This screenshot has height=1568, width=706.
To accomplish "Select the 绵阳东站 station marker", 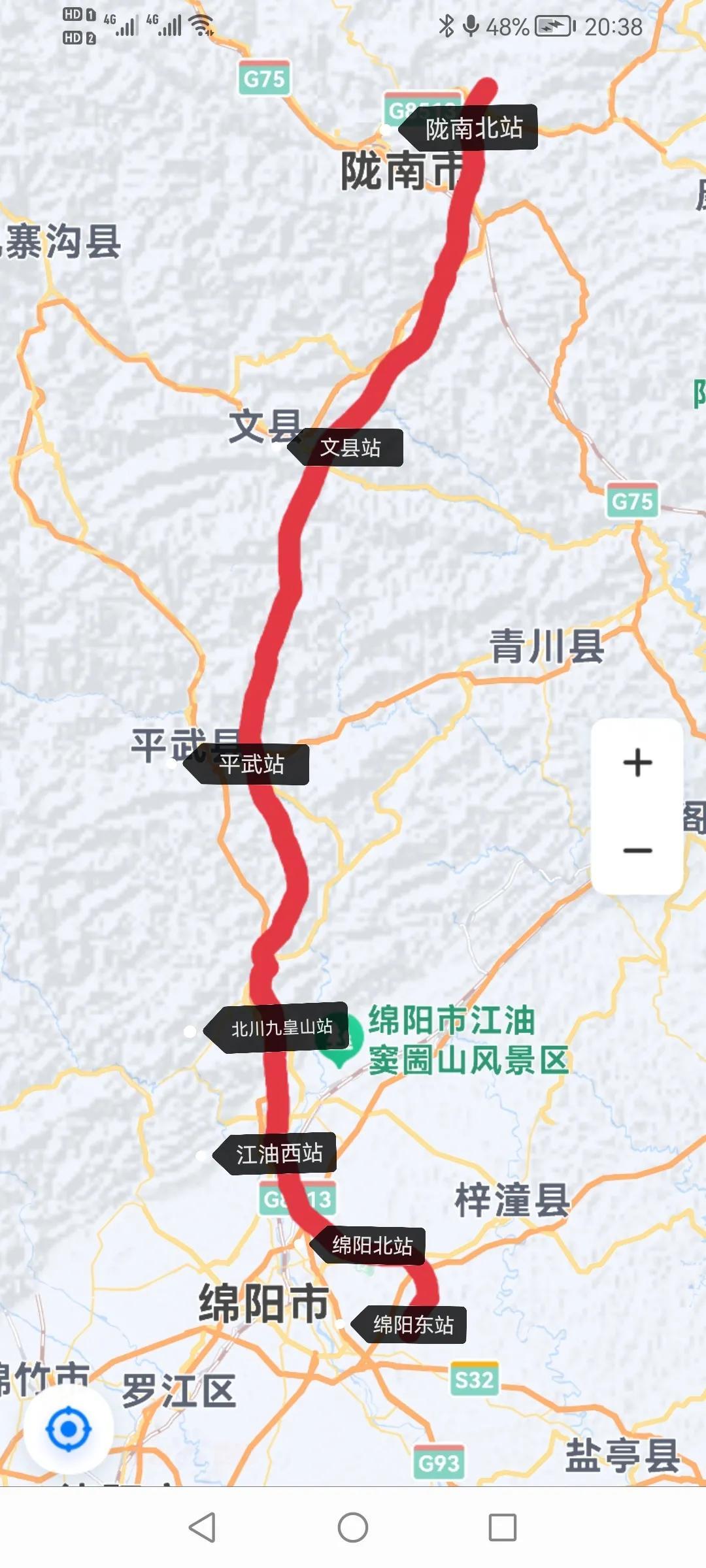I will pyautogui.click(x=409, y=1324).
